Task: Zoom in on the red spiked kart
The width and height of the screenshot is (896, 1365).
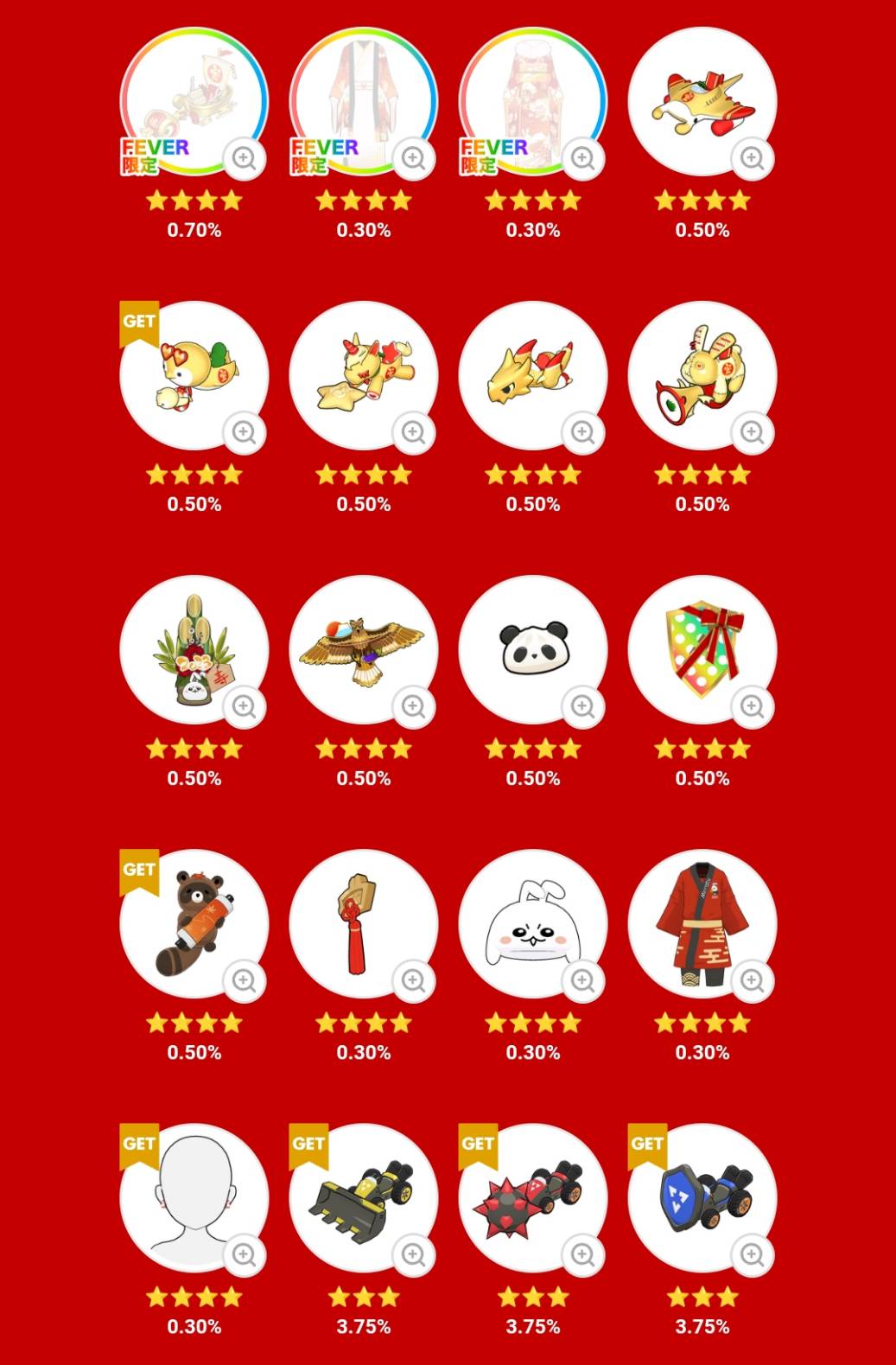Action: (582, 1254)
